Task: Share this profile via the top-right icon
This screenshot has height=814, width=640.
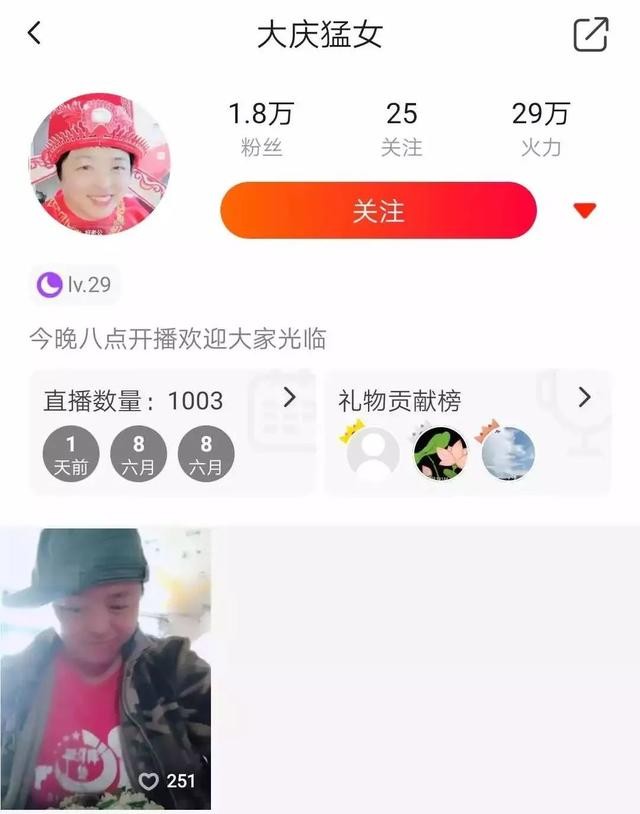Action: pos(590,34)
